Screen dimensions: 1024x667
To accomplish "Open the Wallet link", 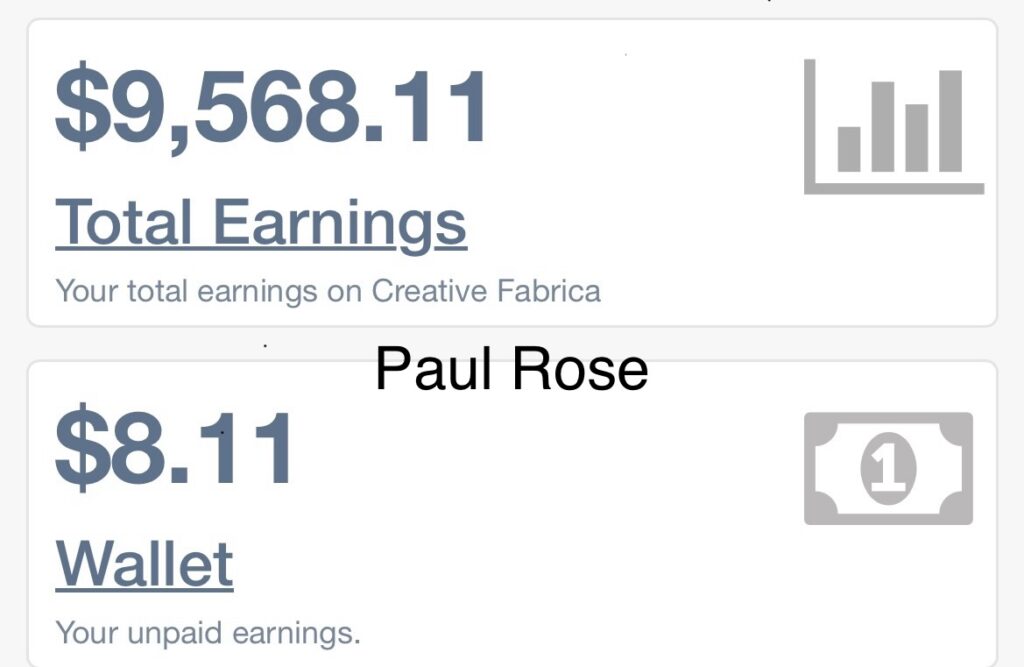I will [144, 564].
